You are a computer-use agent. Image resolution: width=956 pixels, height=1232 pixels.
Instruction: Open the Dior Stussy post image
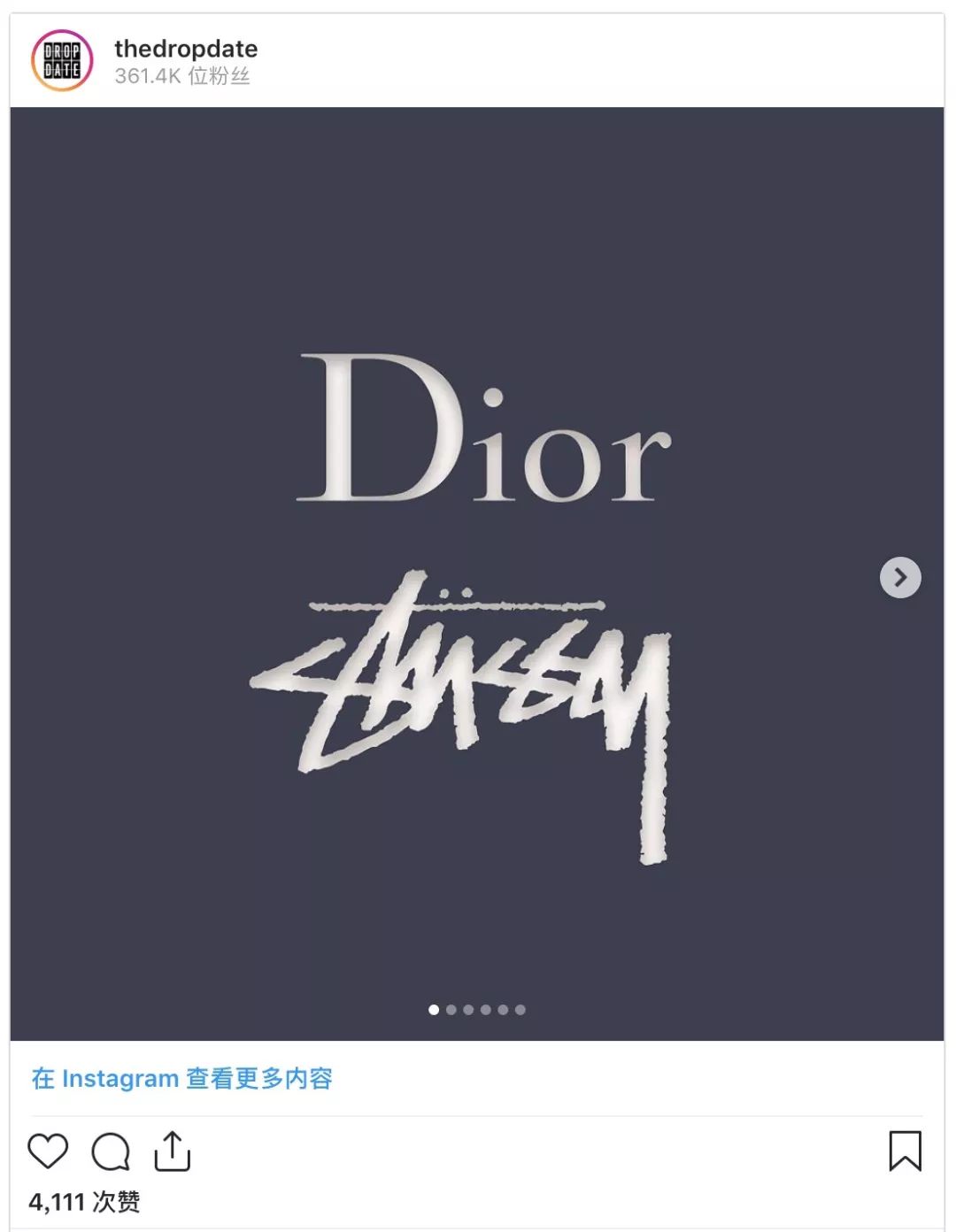click(x=477, y=574)
